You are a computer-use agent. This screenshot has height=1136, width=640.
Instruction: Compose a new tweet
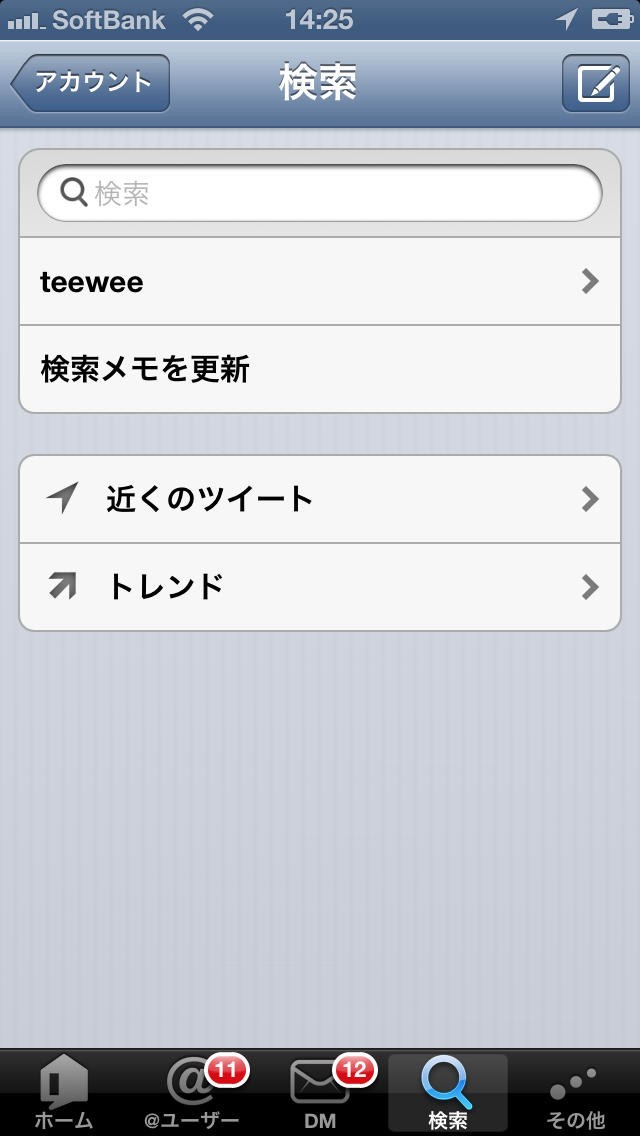click(x=596, y=83)
